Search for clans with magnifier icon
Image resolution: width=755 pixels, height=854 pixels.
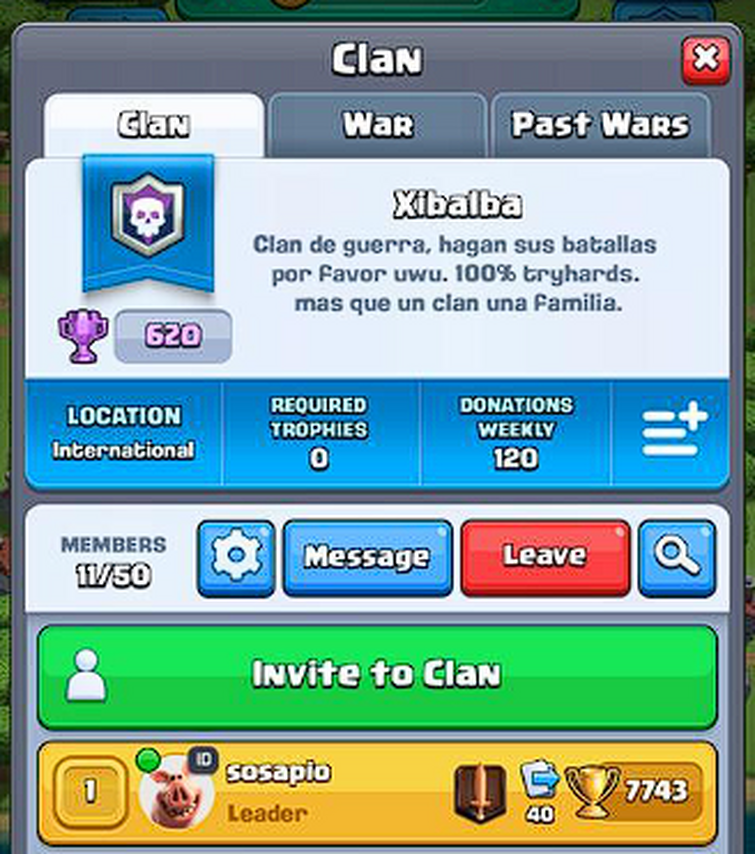(x=677, y=558)
